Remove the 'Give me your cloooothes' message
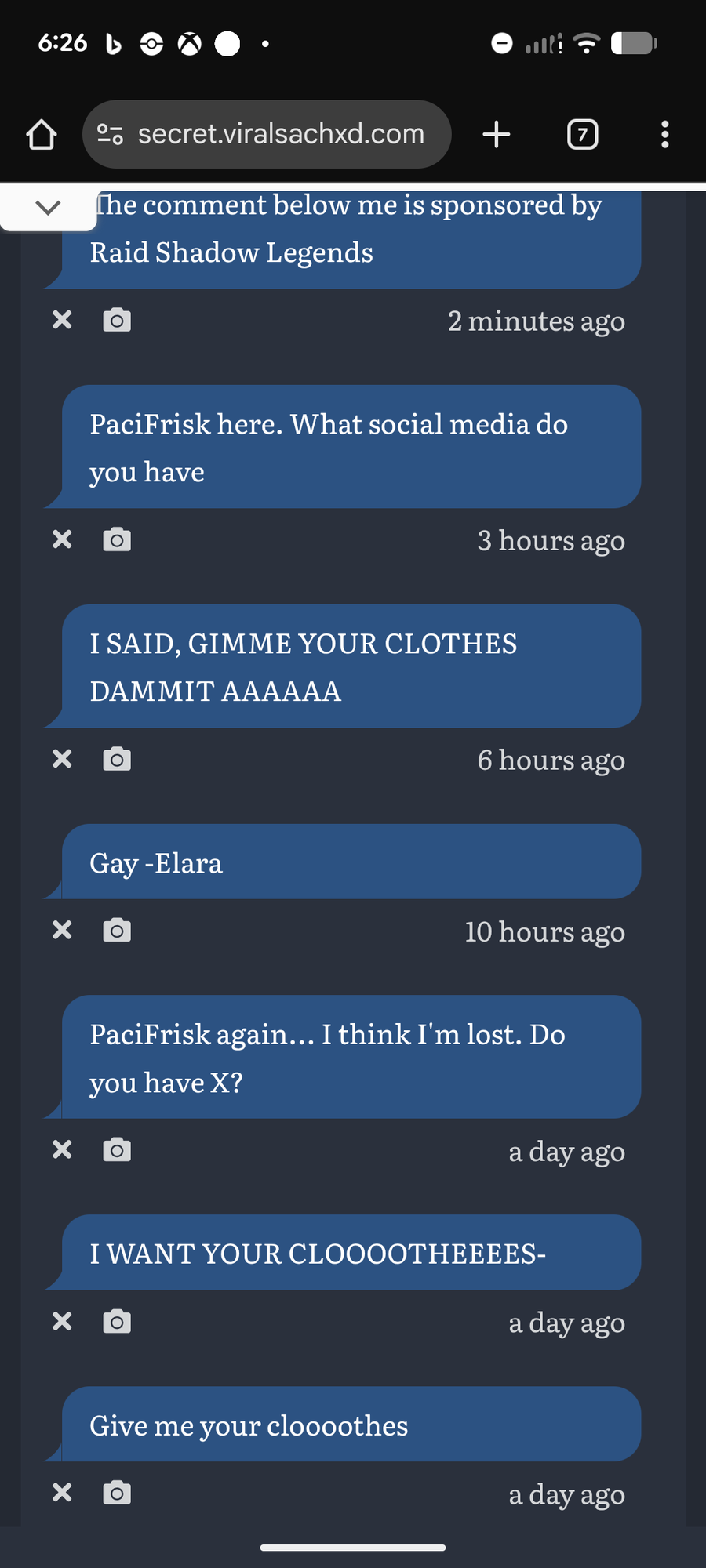The width and height of the screenshot is (706, 1568). point(62,1493)
